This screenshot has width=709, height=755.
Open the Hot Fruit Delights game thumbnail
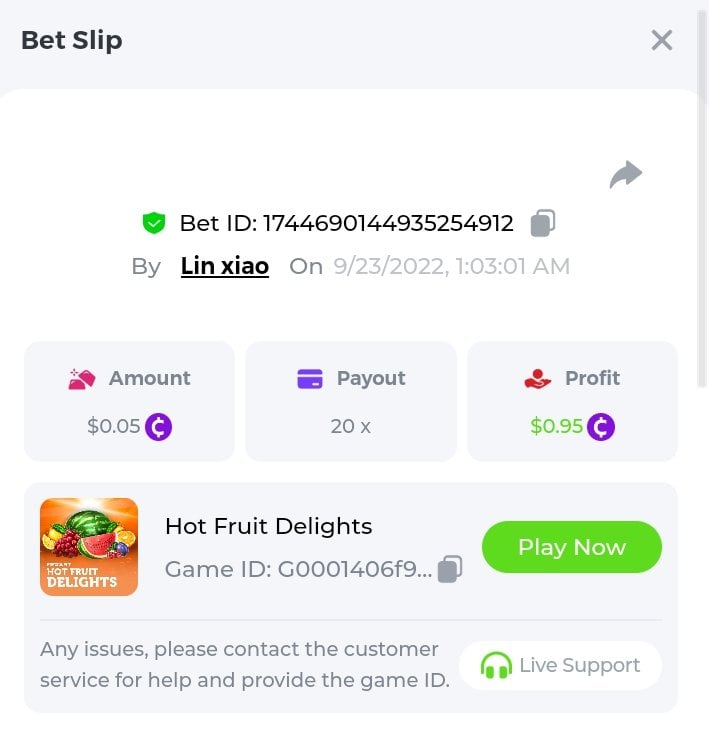(89, 547)
